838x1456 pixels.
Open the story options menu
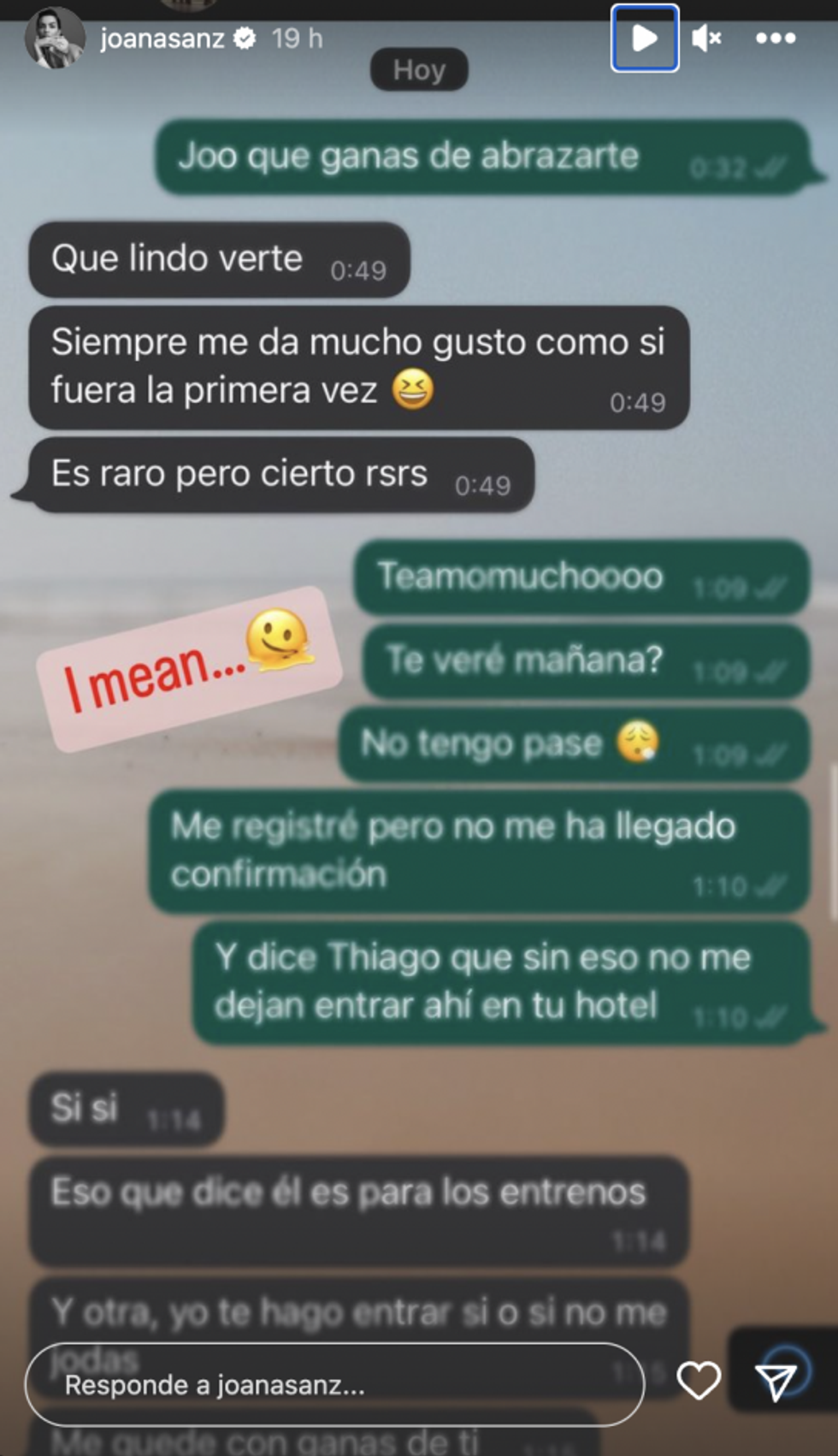point(776,38)
